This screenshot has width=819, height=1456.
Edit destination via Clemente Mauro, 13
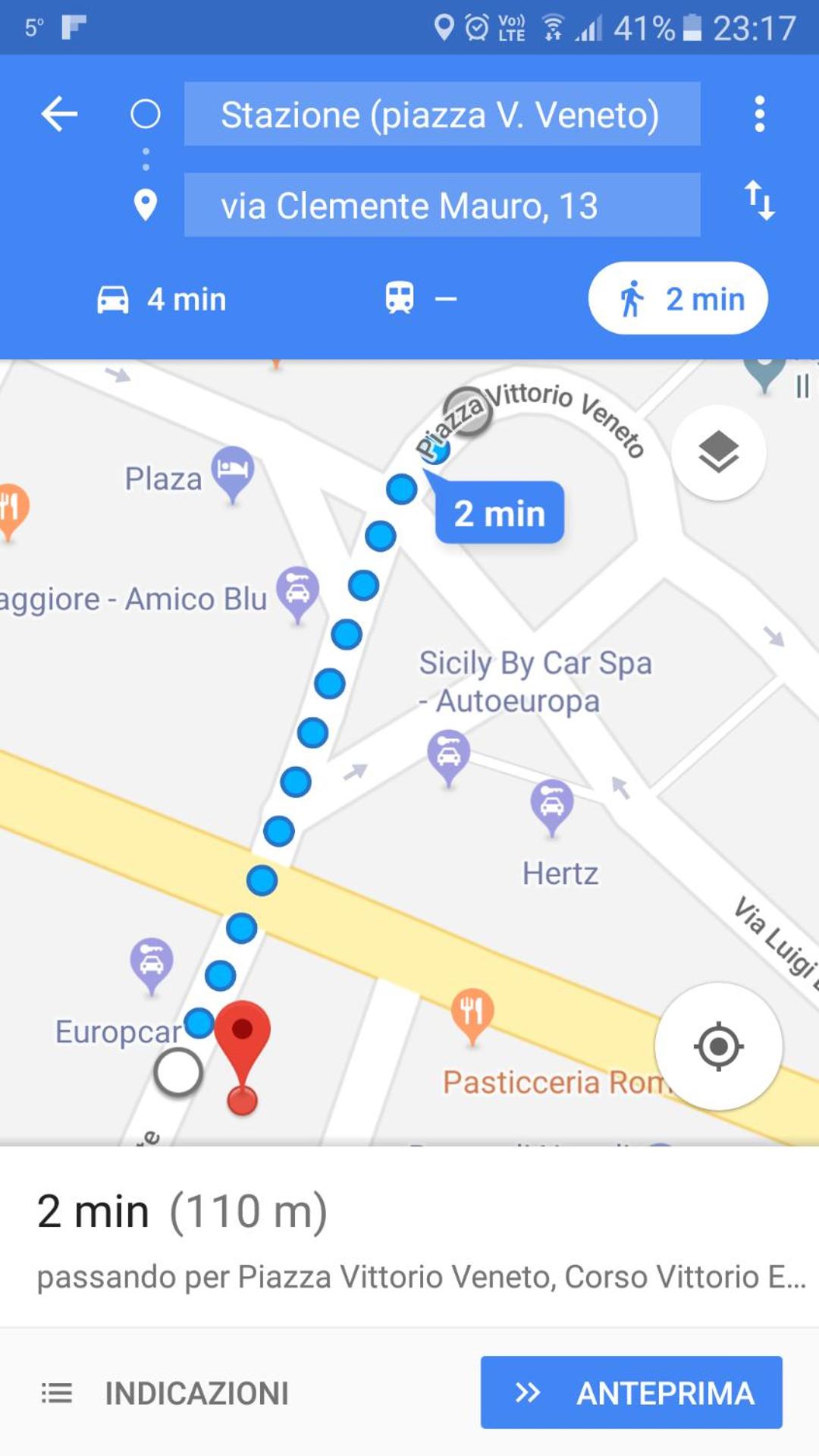(x=442, y=205)
